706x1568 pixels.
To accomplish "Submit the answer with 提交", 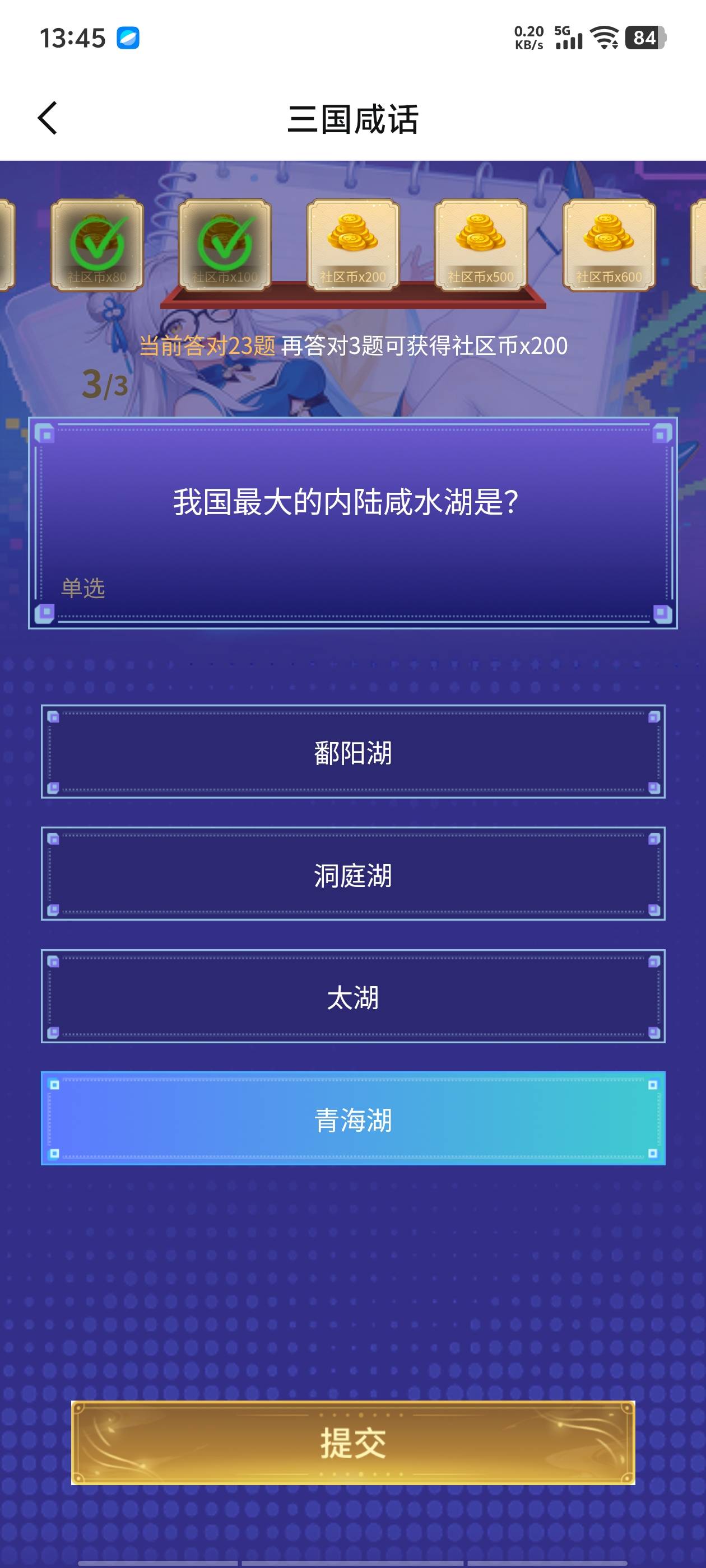I will [x=352, y=1442].
